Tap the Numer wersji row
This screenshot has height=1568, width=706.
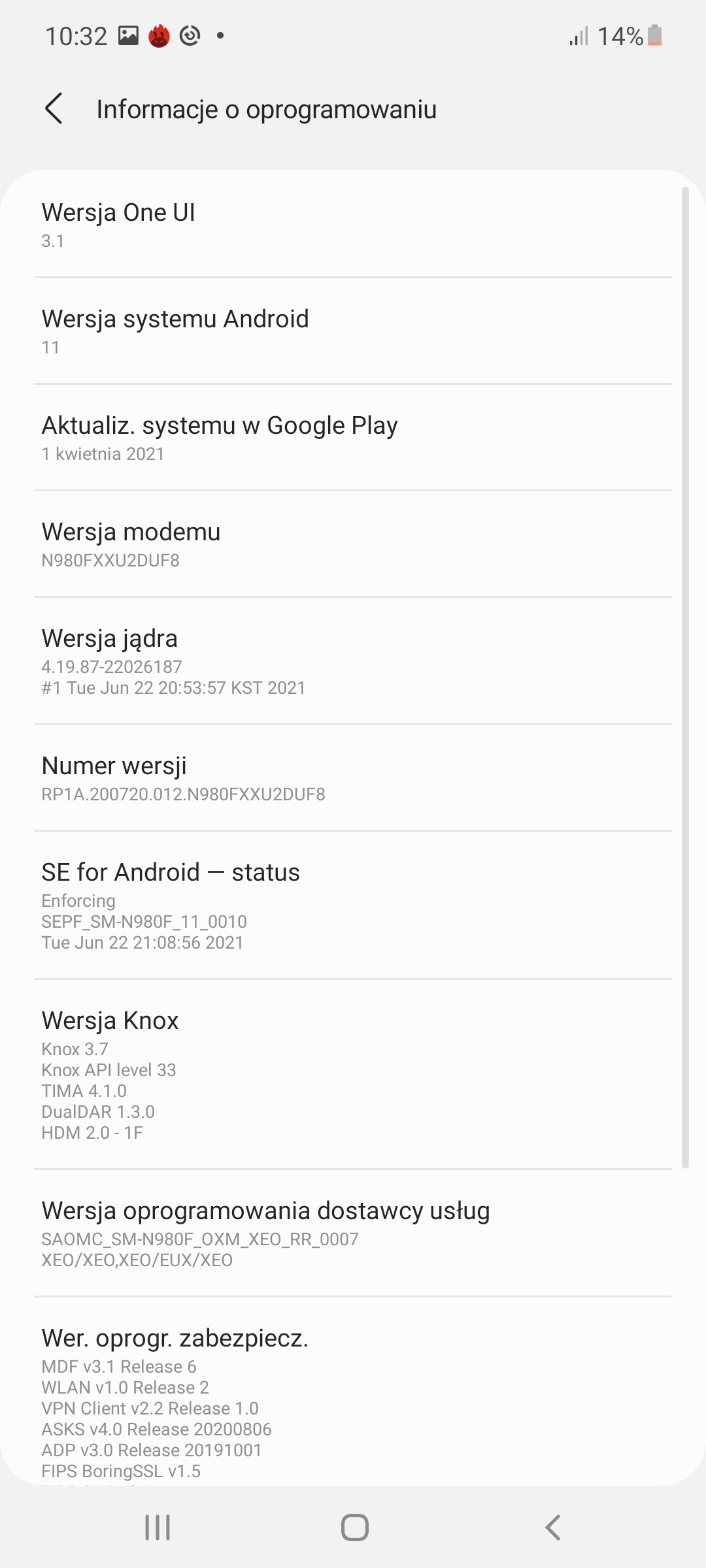pyautogui.click(x=353, y=778)
